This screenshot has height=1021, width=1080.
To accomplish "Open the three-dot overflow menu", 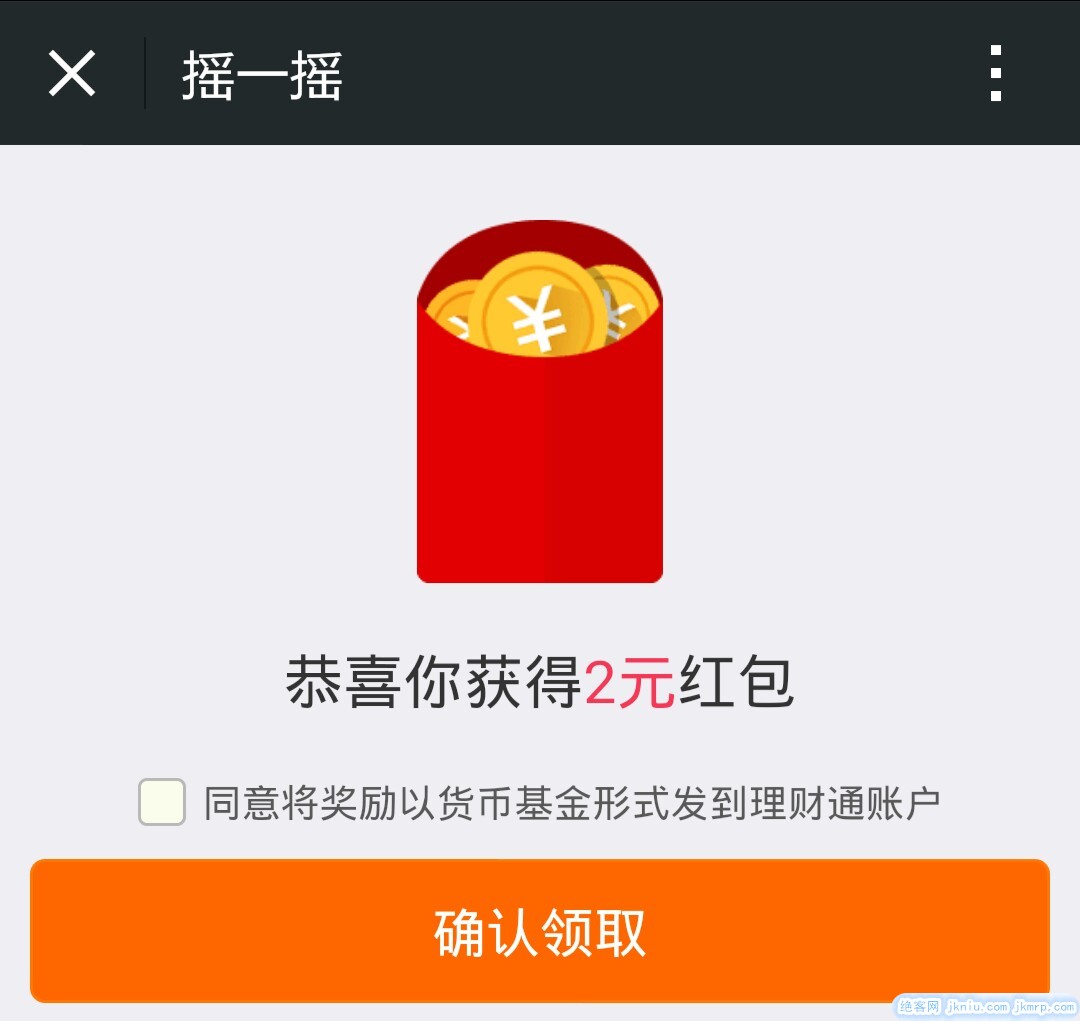I will [995, 73].
